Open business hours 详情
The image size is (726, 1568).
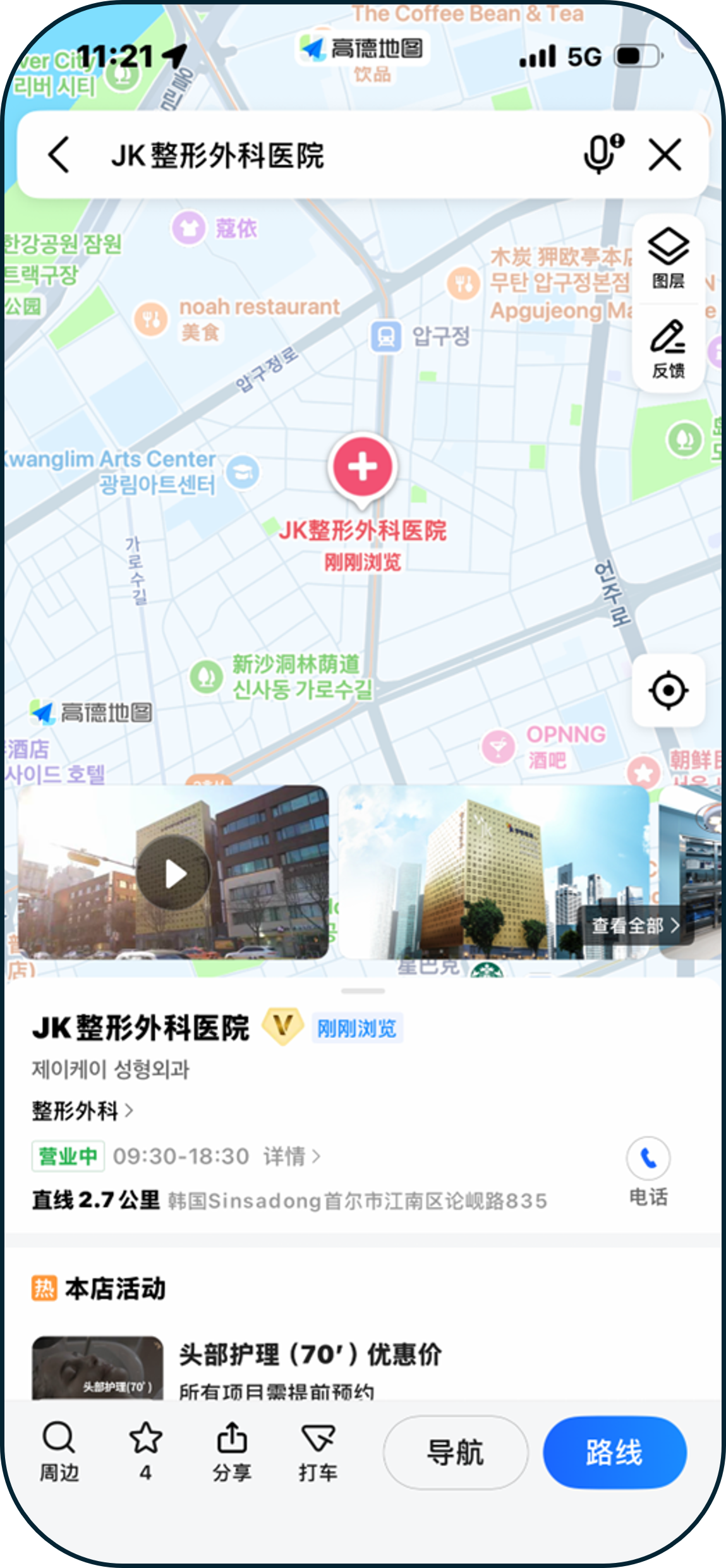point(292,1157)
